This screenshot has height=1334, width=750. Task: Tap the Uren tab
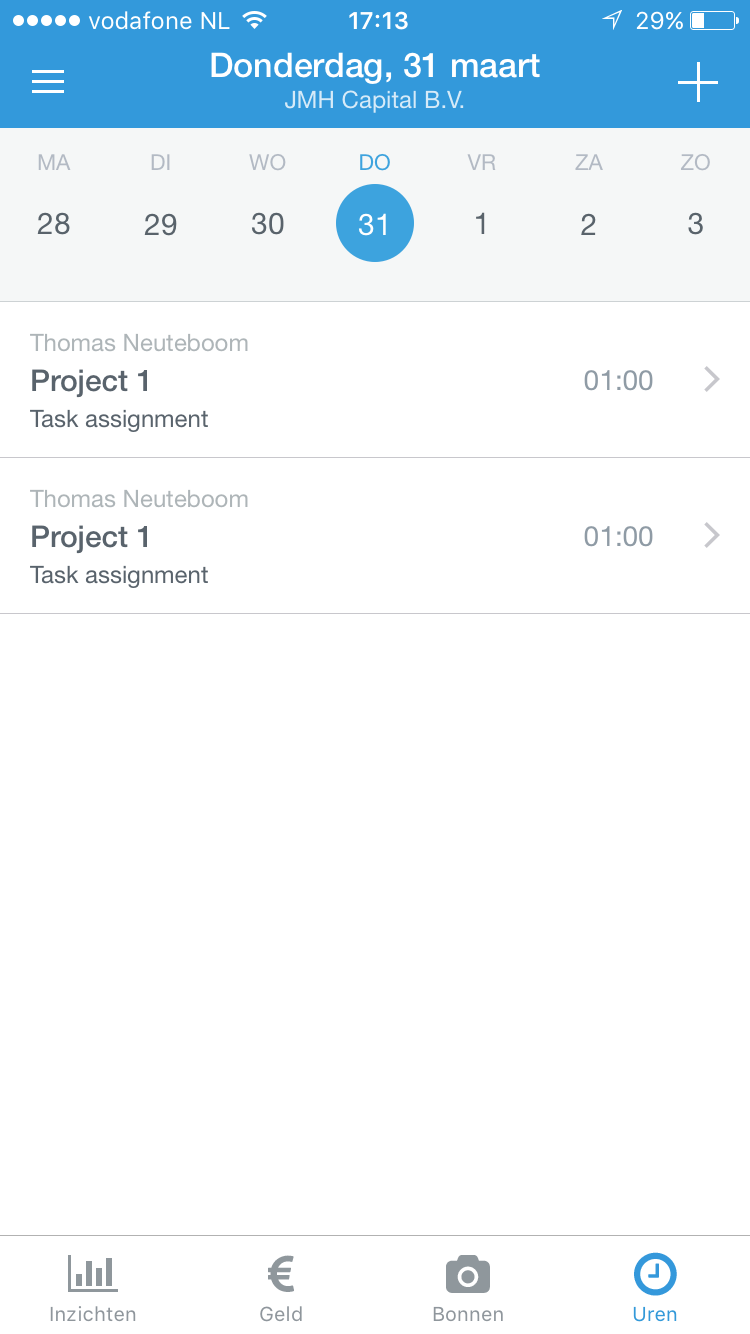click(655, 1286)
